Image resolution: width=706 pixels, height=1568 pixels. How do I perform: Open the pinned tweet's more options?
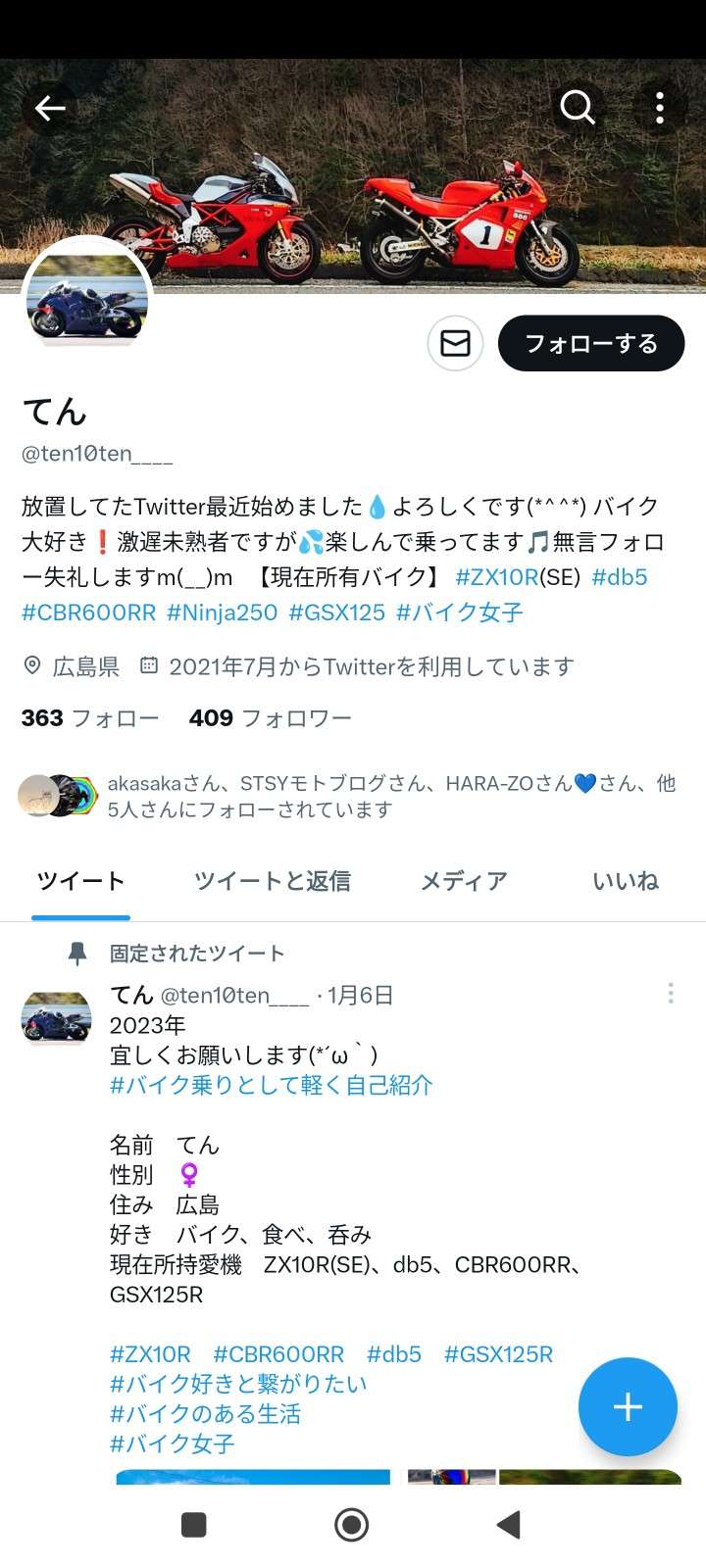tap(671, 994)
